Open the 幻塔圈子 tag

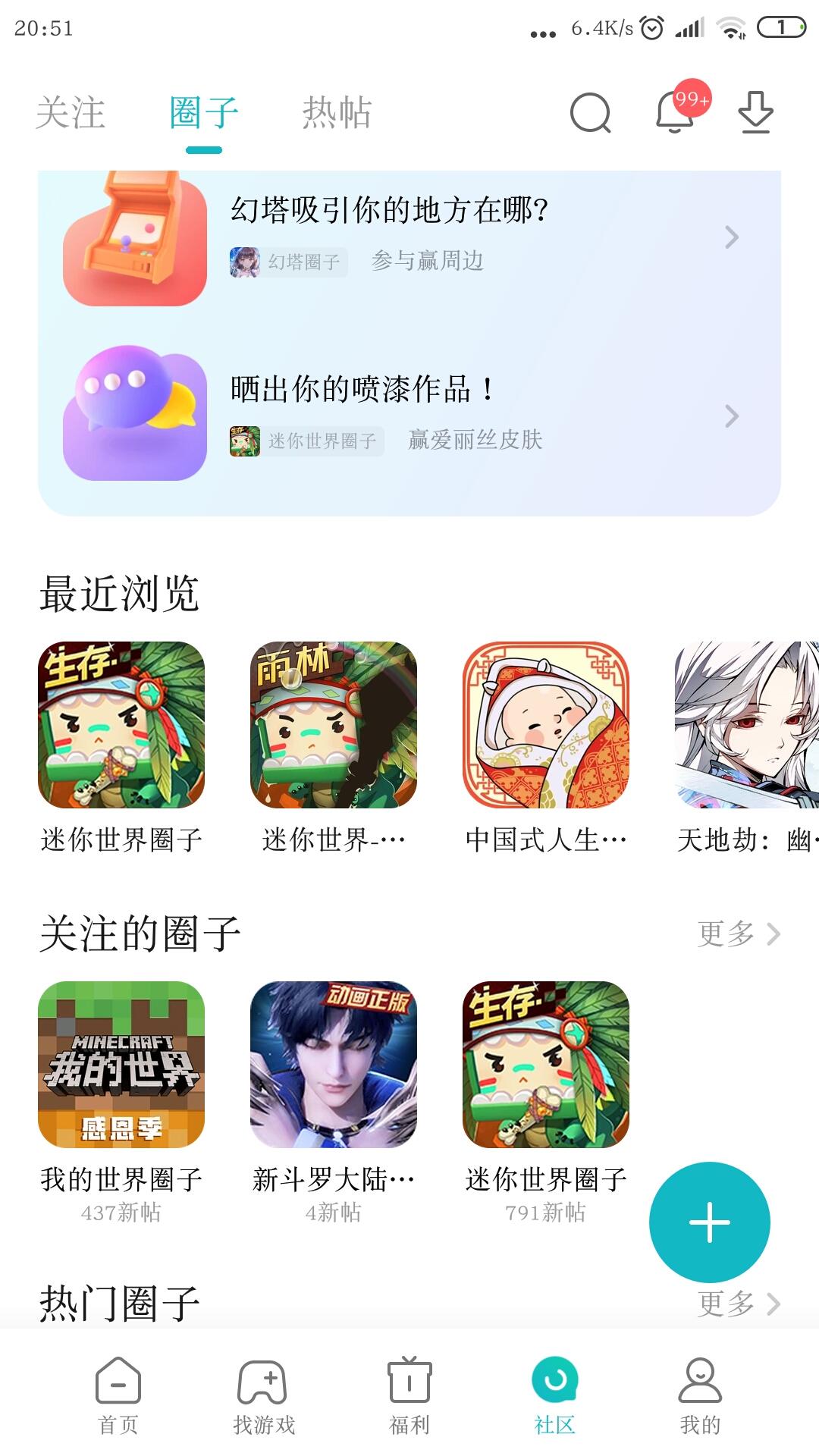click(290, 262)
